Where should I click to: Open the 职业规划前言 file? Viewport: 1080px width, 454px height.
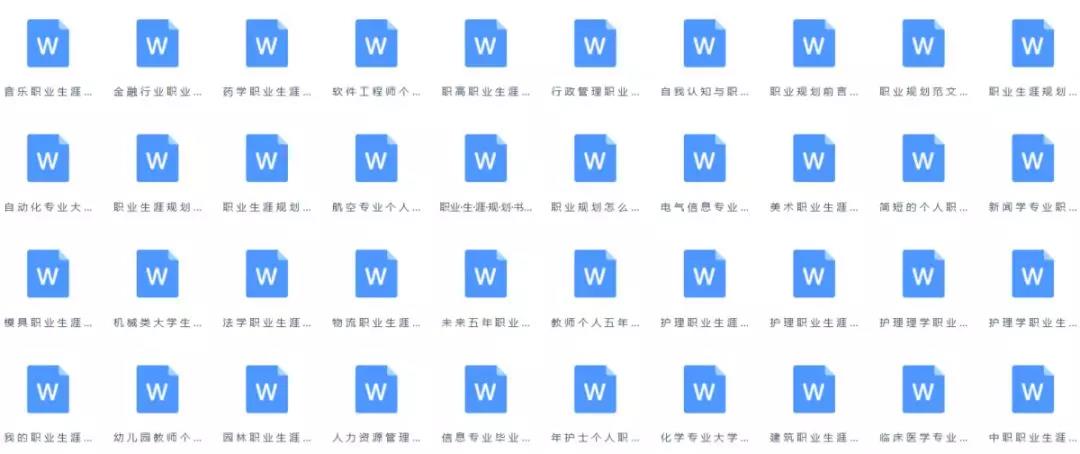(814, 44)
